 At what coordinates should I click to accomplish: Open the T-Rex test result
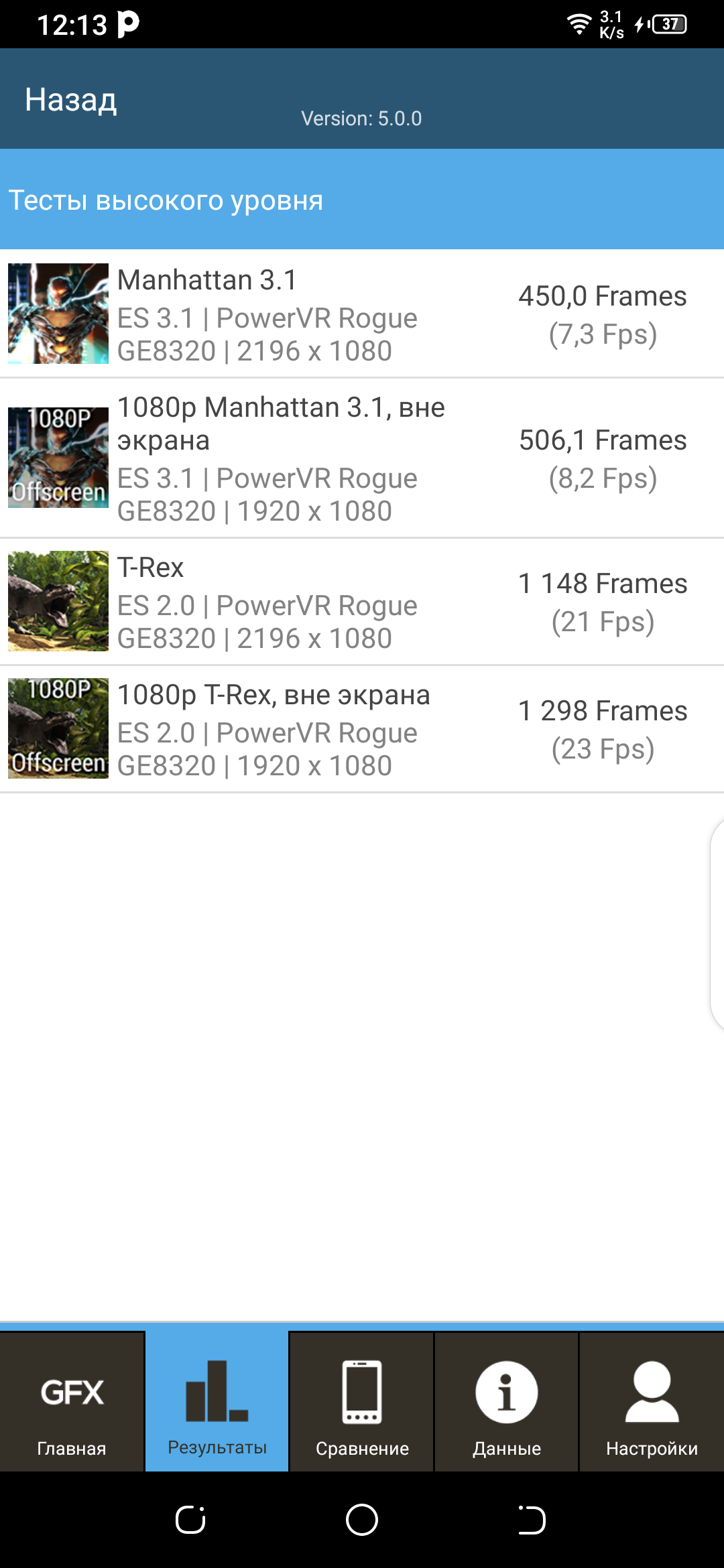[x=362, y=602]
